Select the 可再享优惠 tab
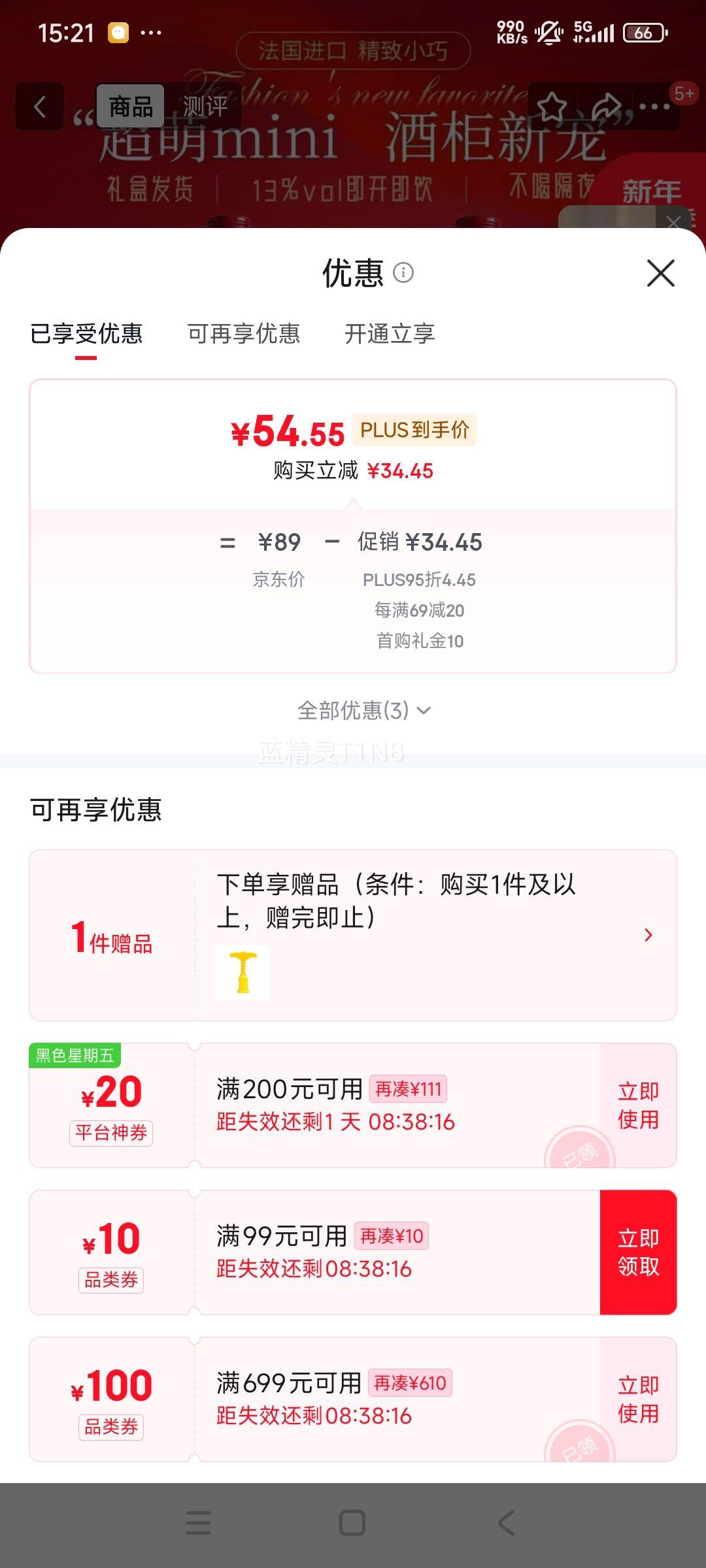 pos(244,334)
